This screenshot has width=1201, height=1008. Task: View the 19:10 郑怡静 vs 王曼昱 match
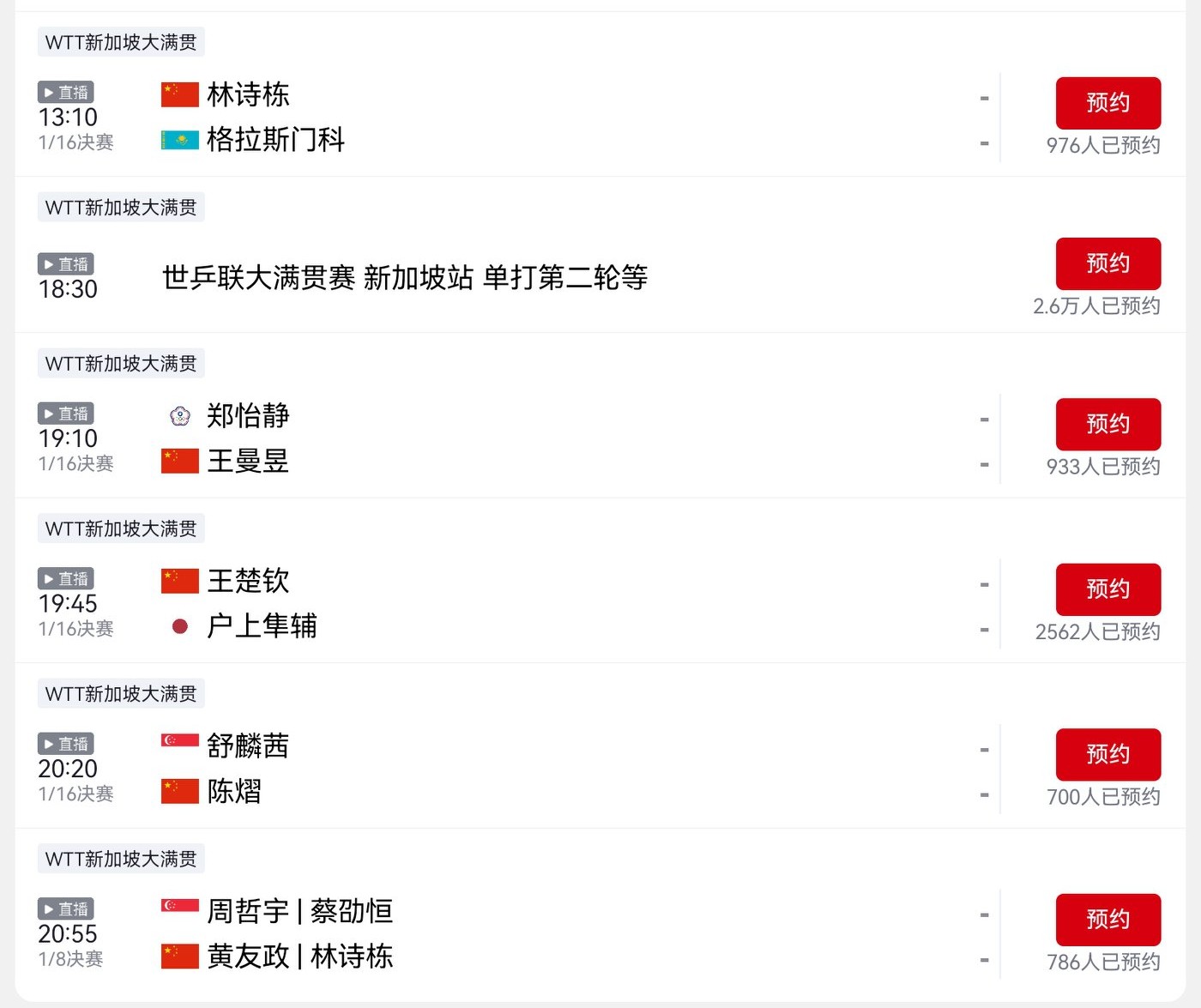pos(515,438)
